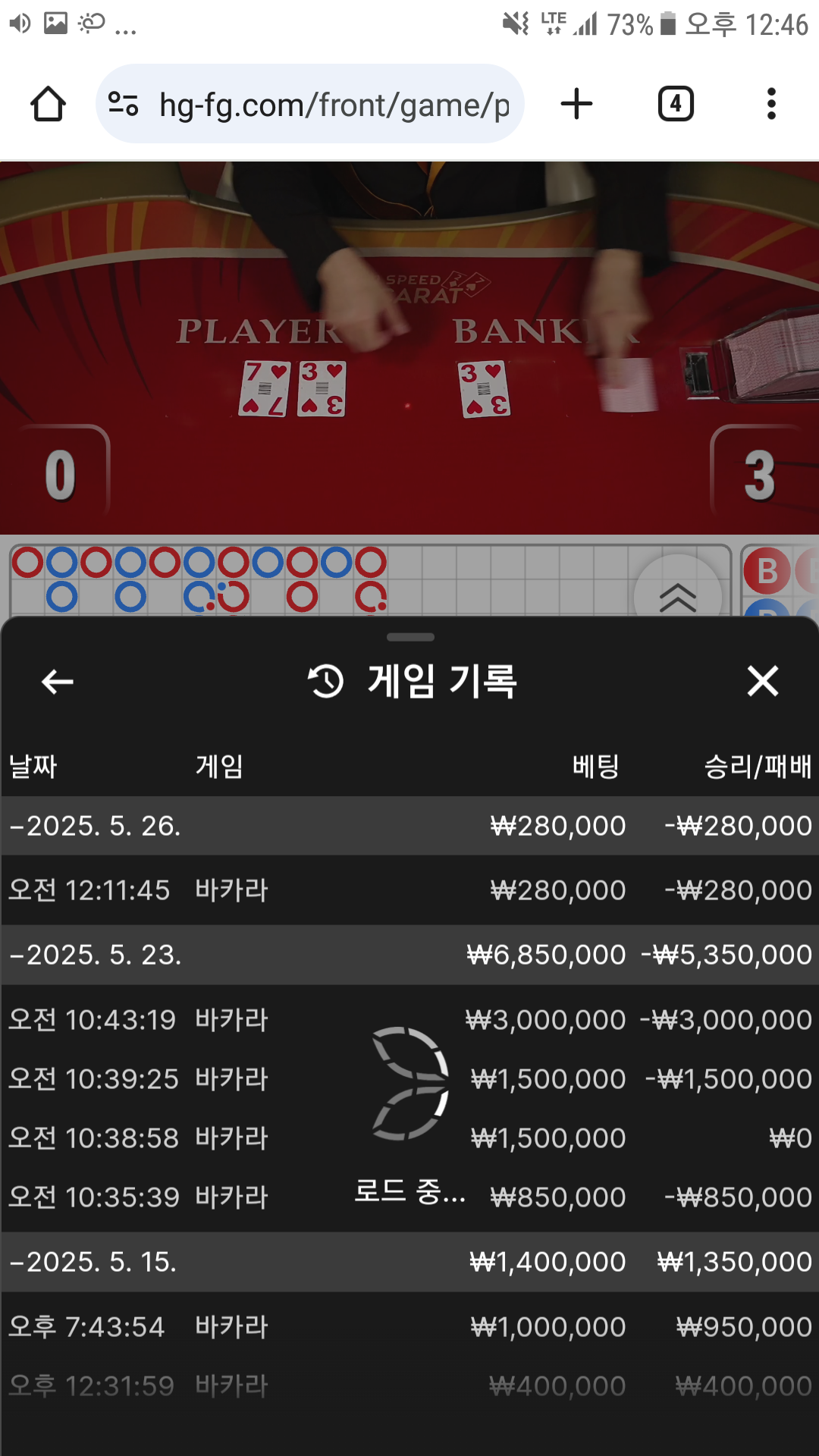Image resolution: width=819 pixels, height=1456 pixels.
Task: Open the browser overflow menu
Action: [771, 104]
